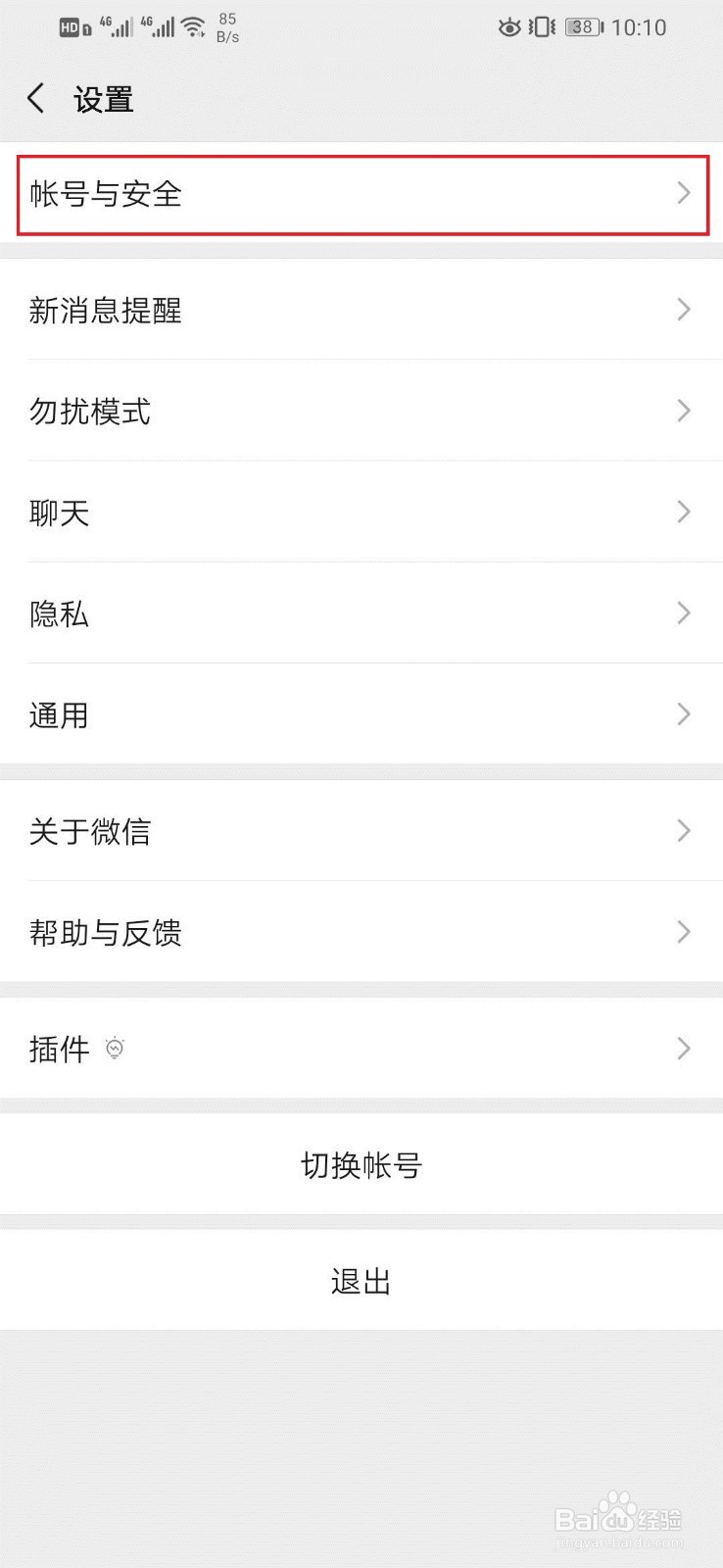Open 通用 (General) settings

[x=361, y=714]
